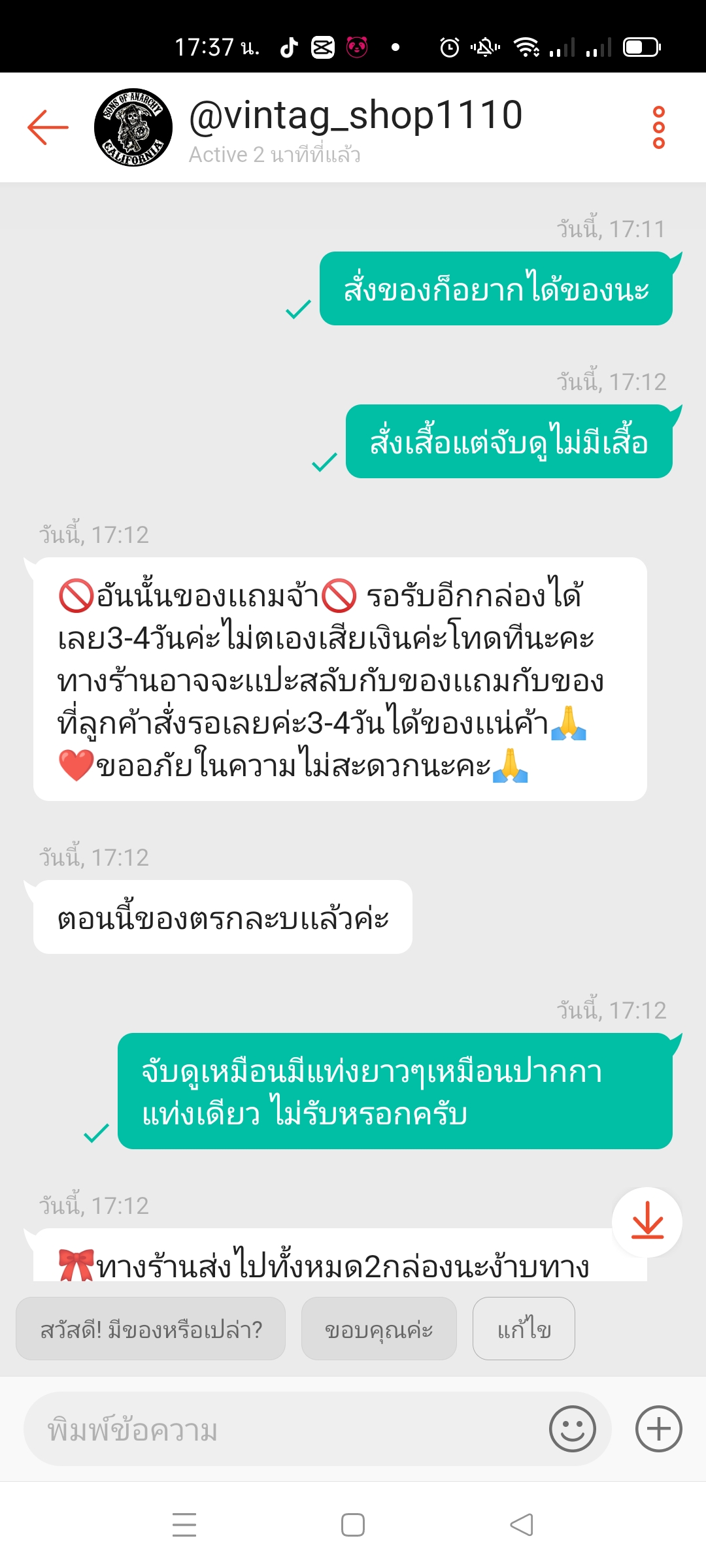
Task: Tap the system home button
Action: pos(353,1525)
